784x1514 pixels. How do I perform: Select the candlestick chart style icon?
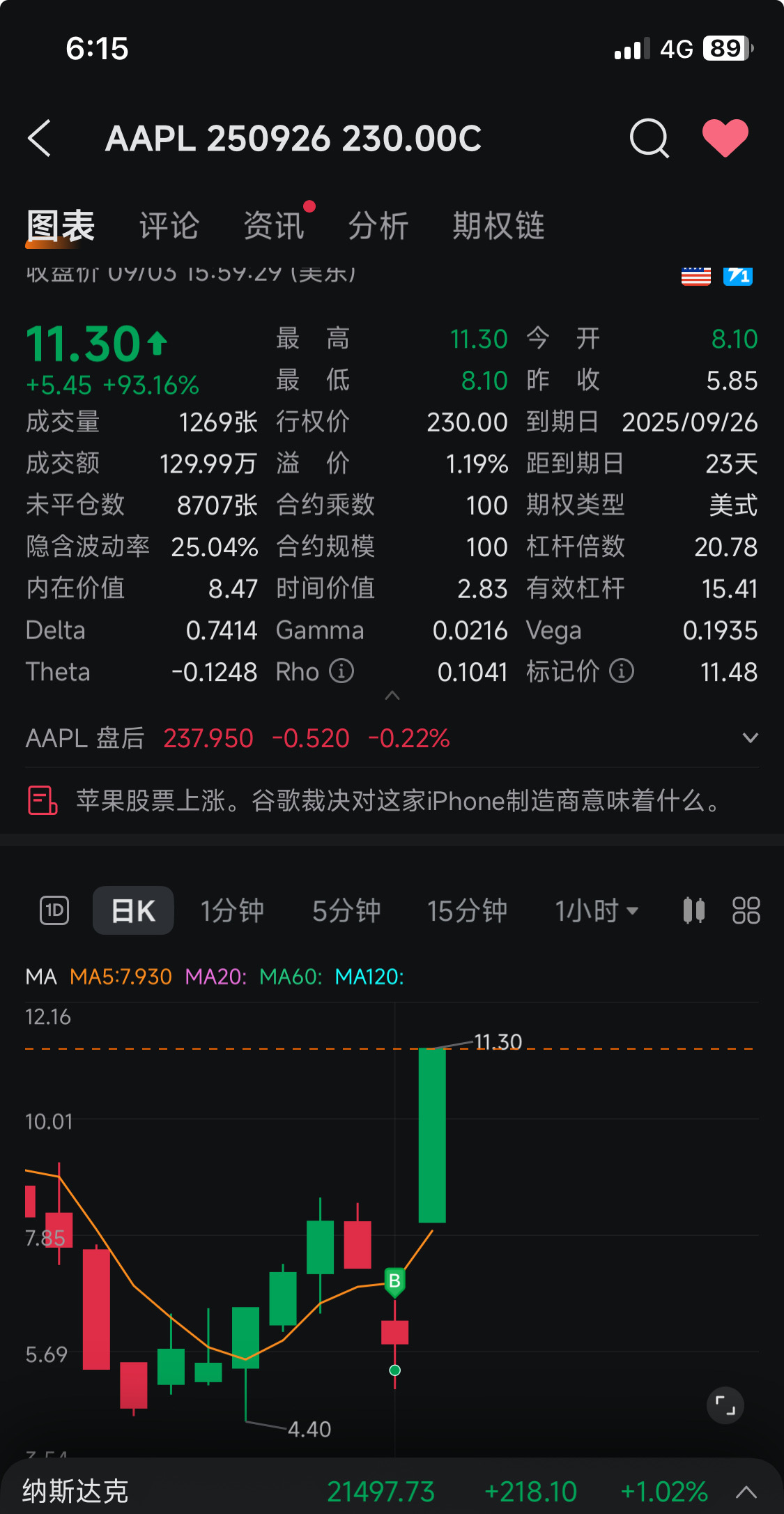693,910
